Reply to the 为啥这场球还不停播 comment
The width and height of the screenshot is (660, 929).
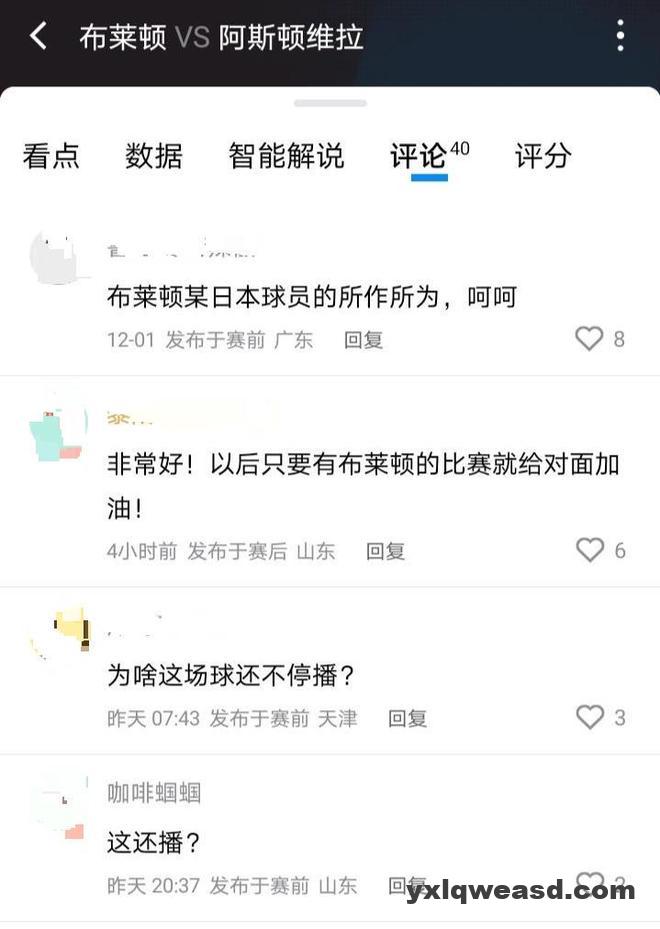[x=407, y=718]
